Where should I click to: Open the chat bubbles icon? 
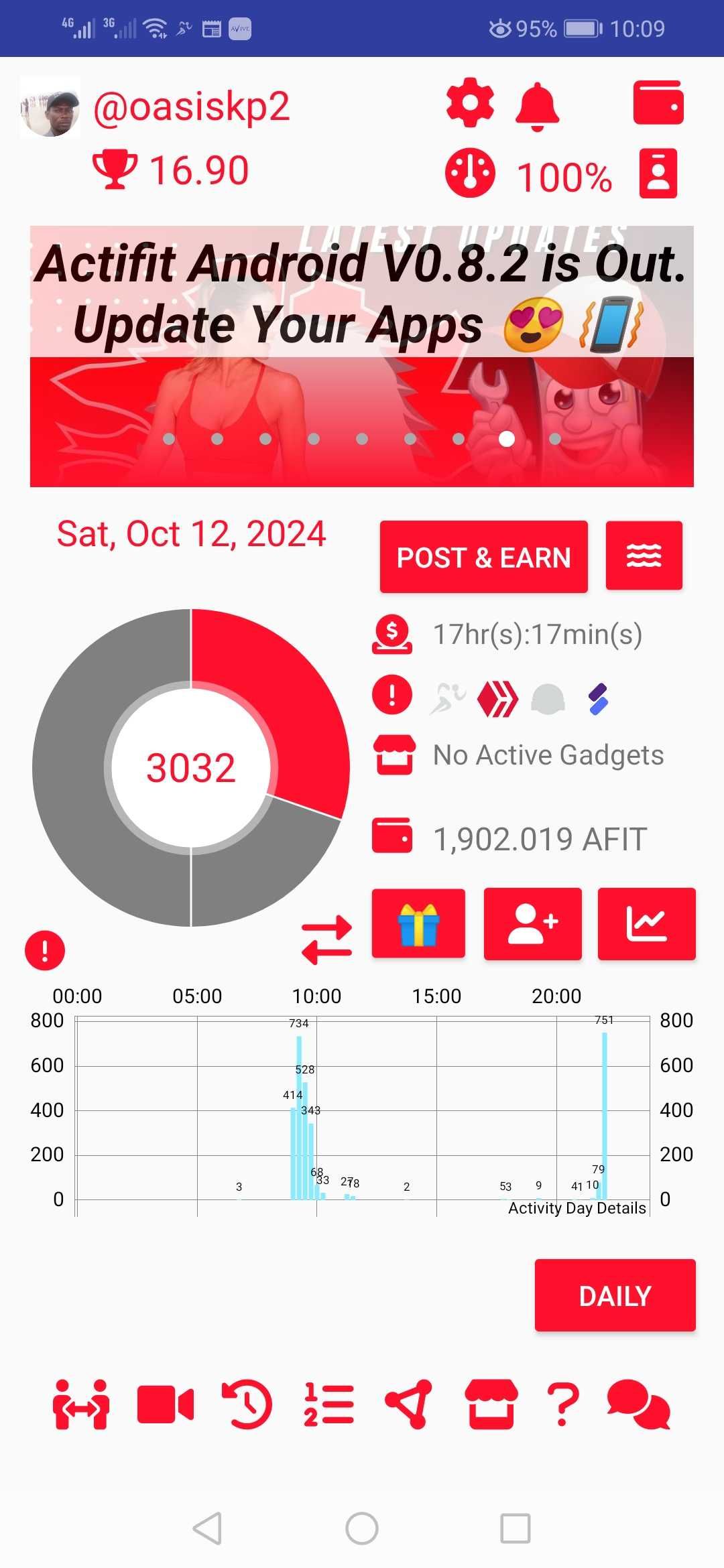(x=638, y=1404)
